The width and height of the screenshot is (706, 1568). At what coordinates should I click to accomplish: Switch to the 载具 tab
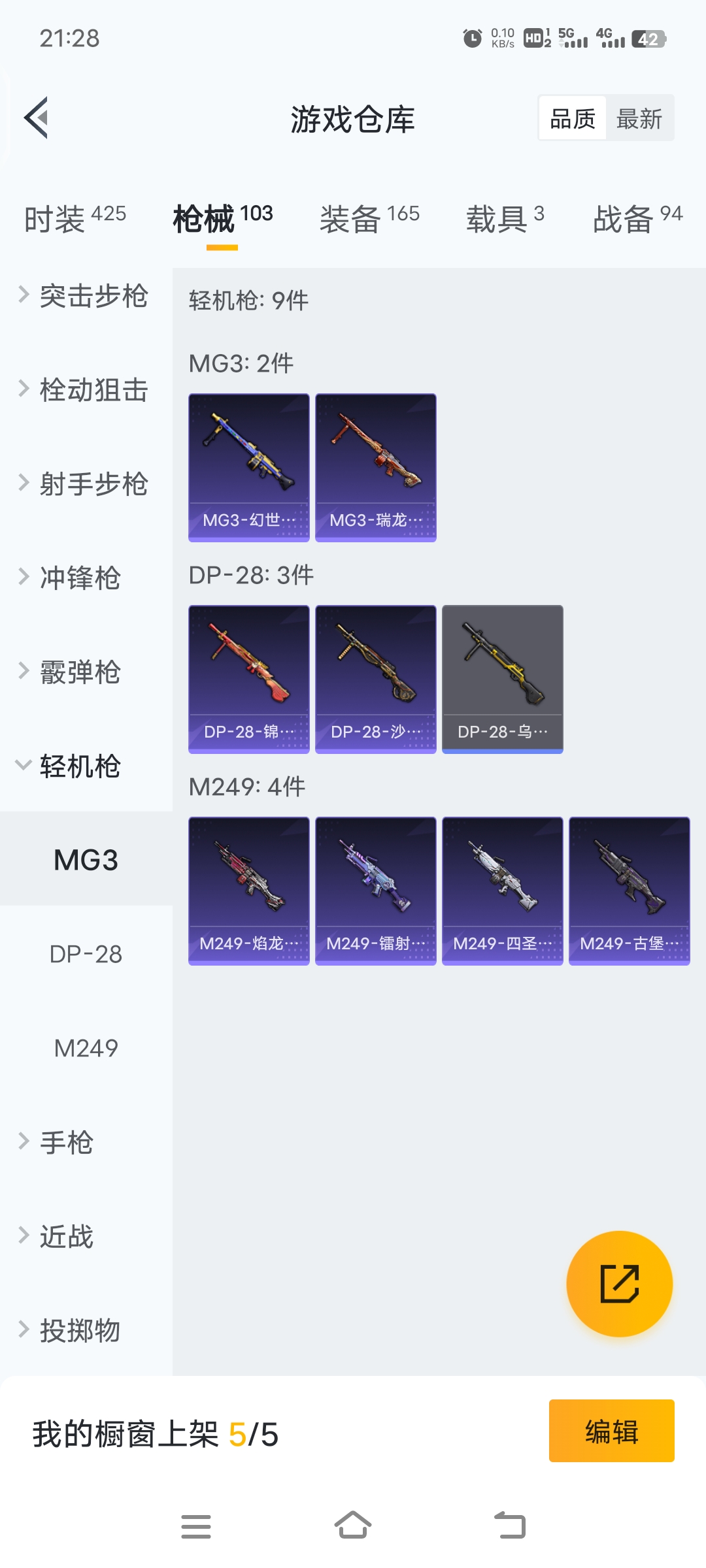point(505,219)
